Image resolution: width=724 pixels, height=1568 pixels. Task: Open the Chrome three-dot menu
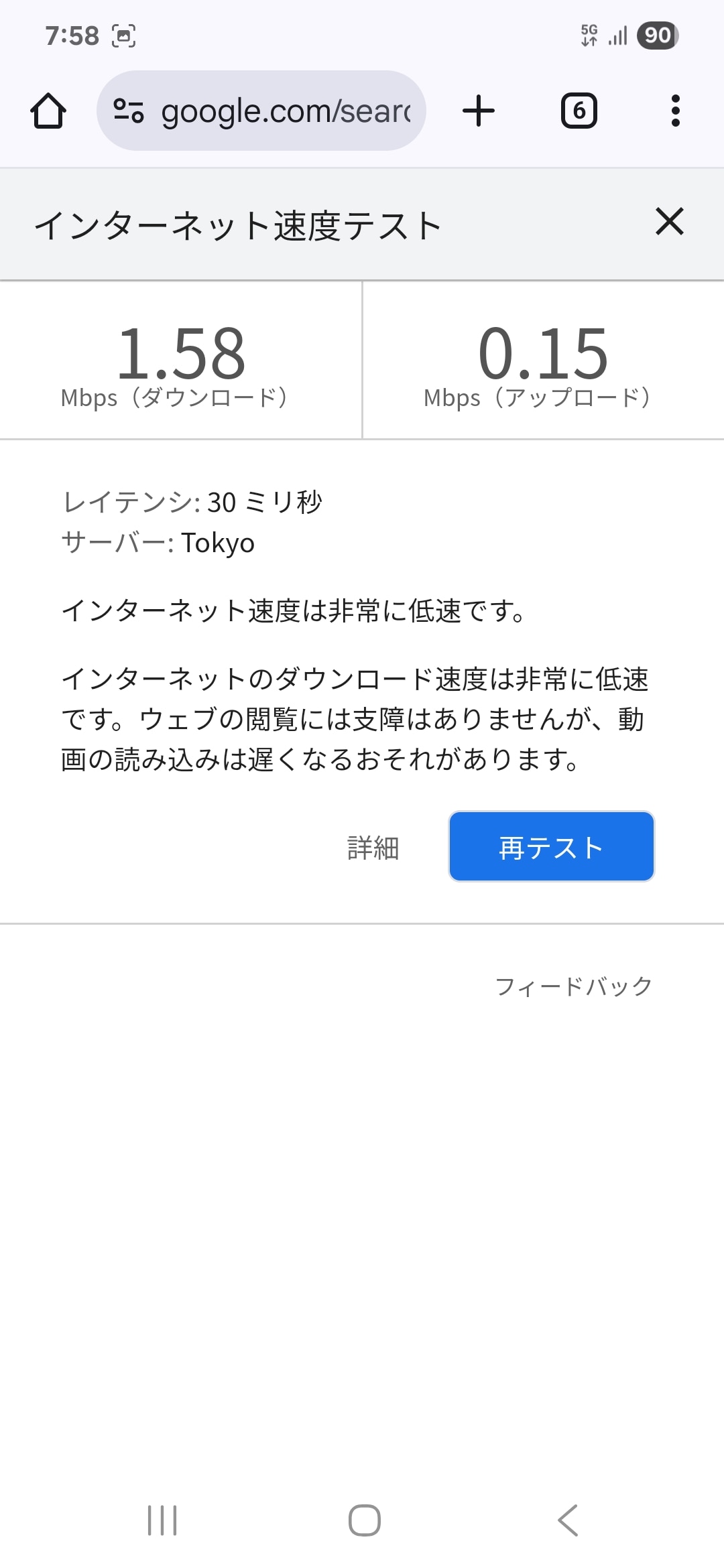(x=674, y=111)
